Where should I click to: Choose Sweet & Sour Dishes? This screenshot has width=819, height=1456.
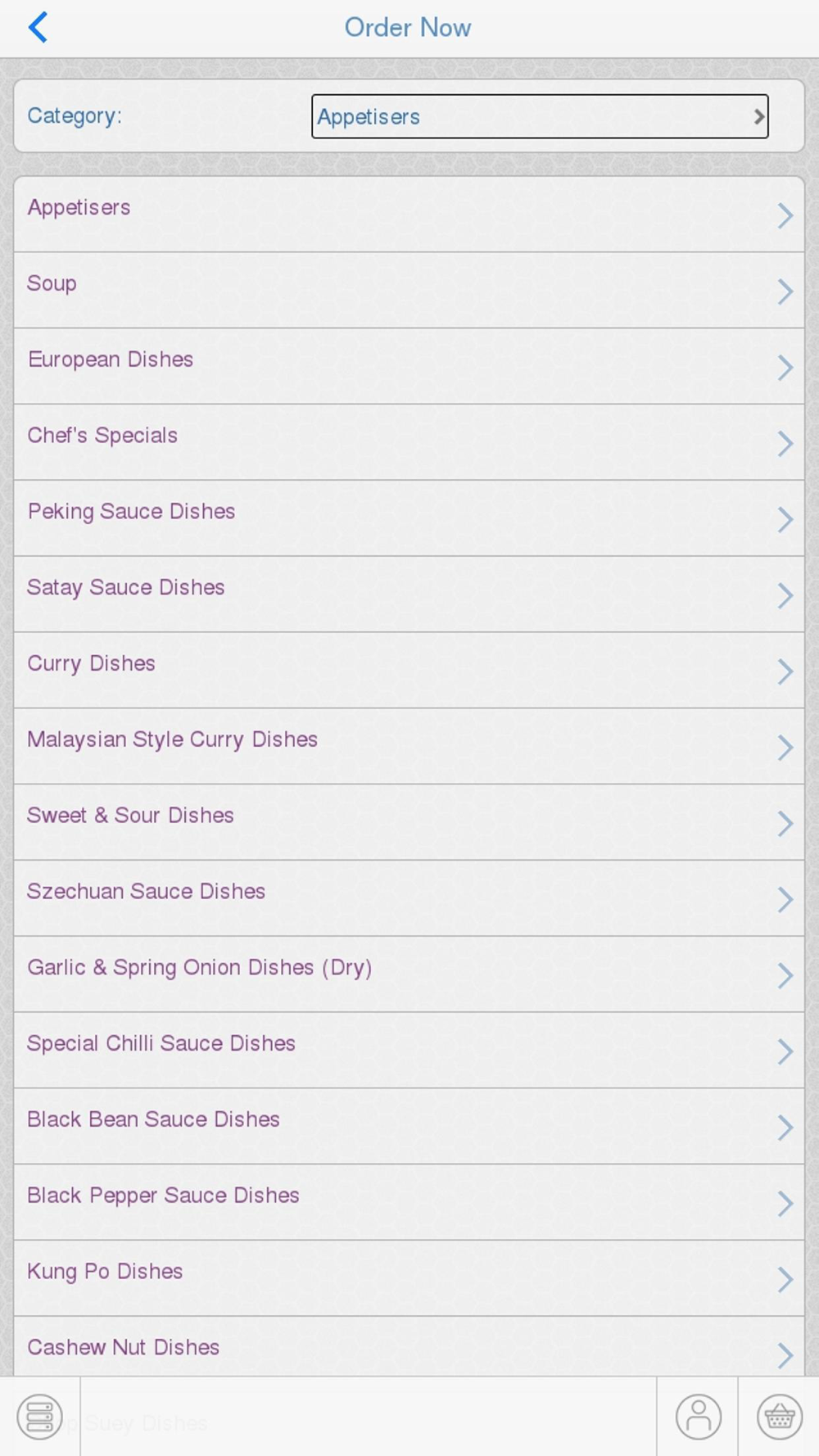[x=409, y=823]
